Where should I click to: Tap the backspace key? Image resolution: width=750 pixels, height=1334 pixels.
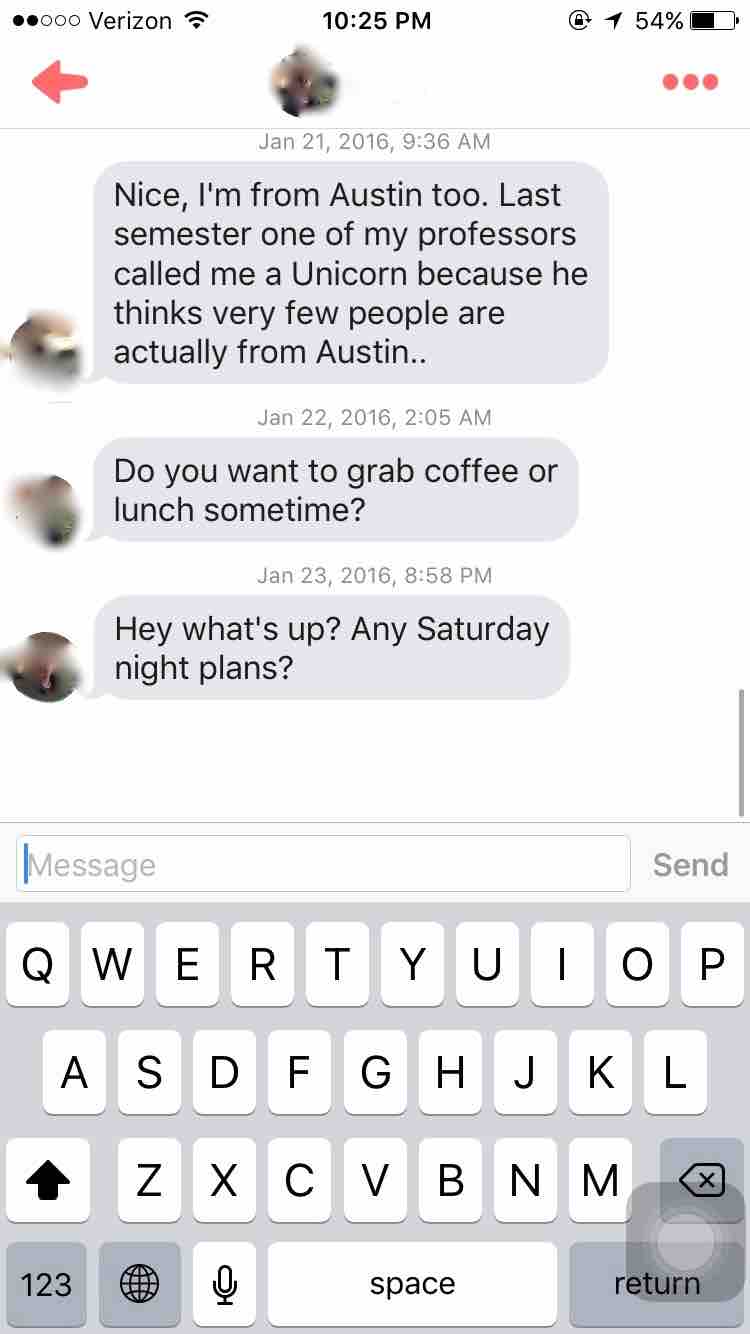[x=701, y=1180]
